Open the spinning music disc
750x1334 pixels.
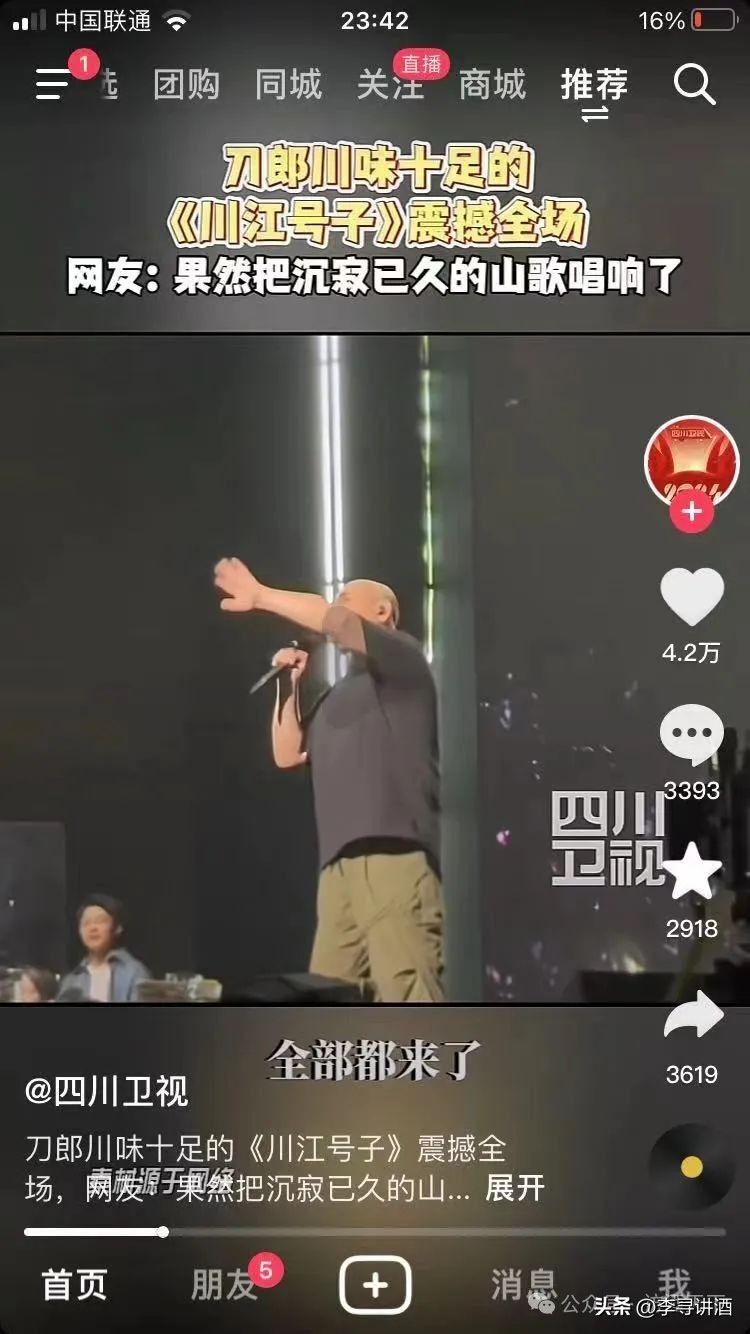(x=692, y=1167)
